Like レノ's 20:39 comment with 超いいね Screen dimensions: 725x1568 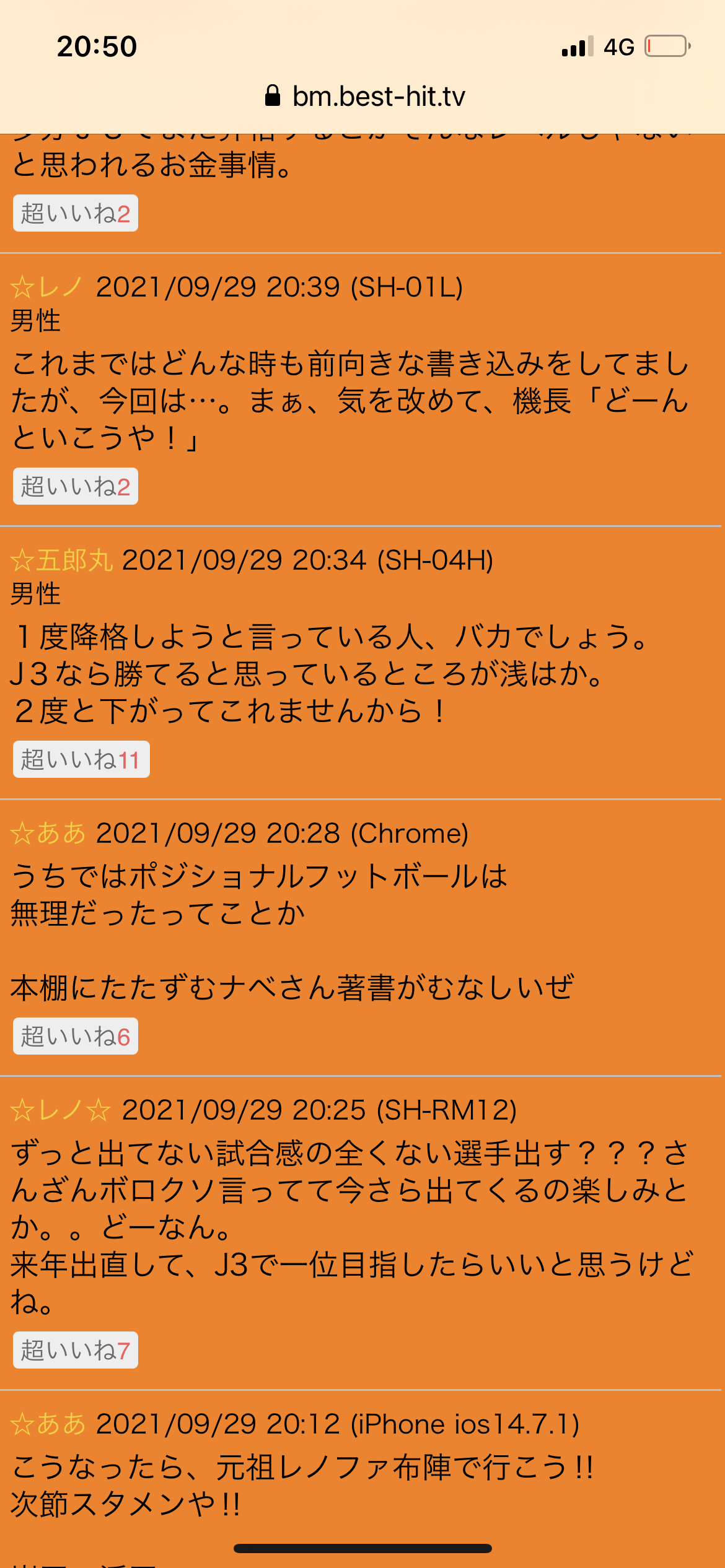tap(76, 487)
